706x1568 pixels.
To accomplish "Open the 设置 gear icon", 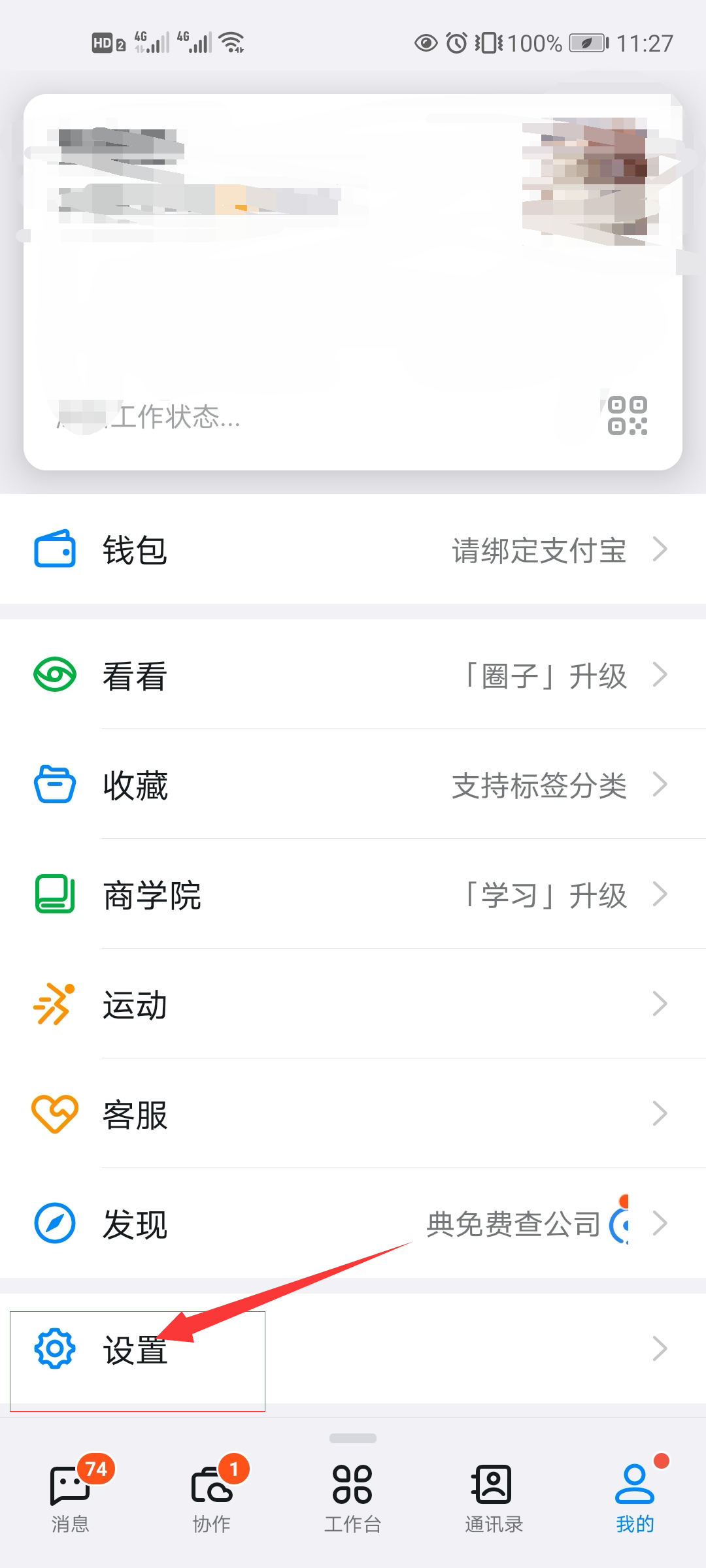I will click(55, 1348).
